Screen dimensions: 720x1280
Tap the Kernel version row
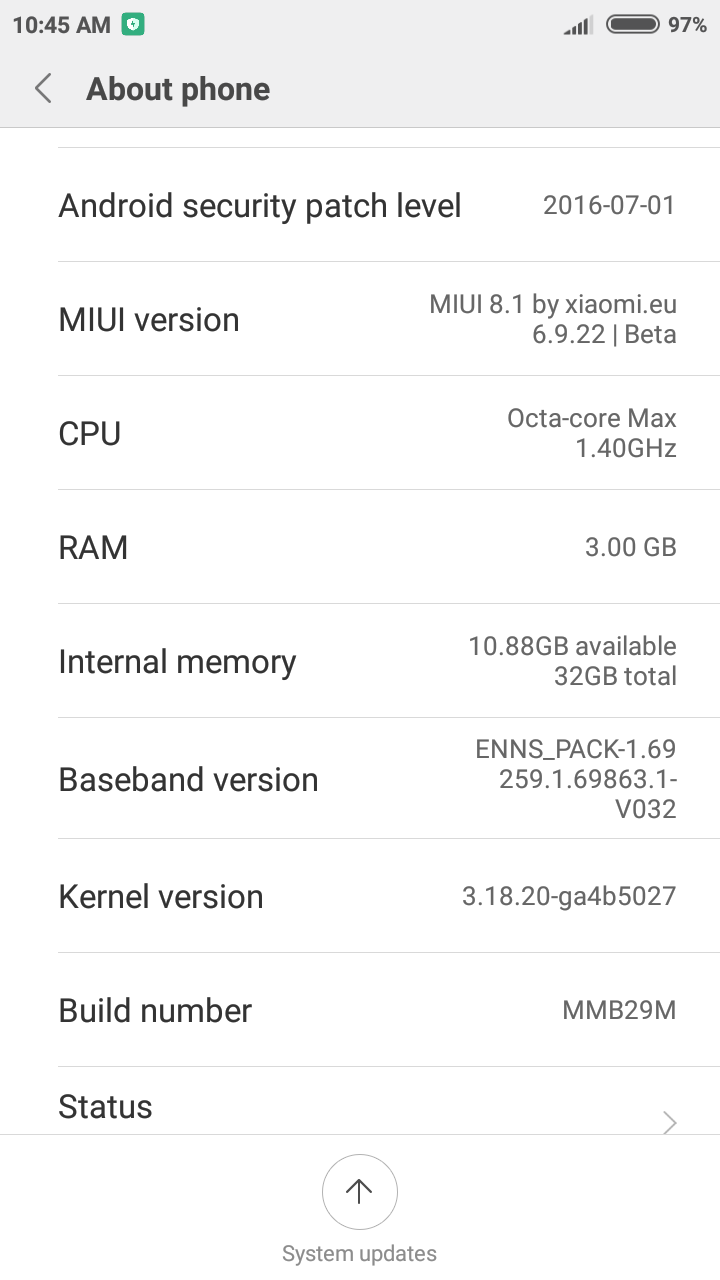click(x=360, y=896)
